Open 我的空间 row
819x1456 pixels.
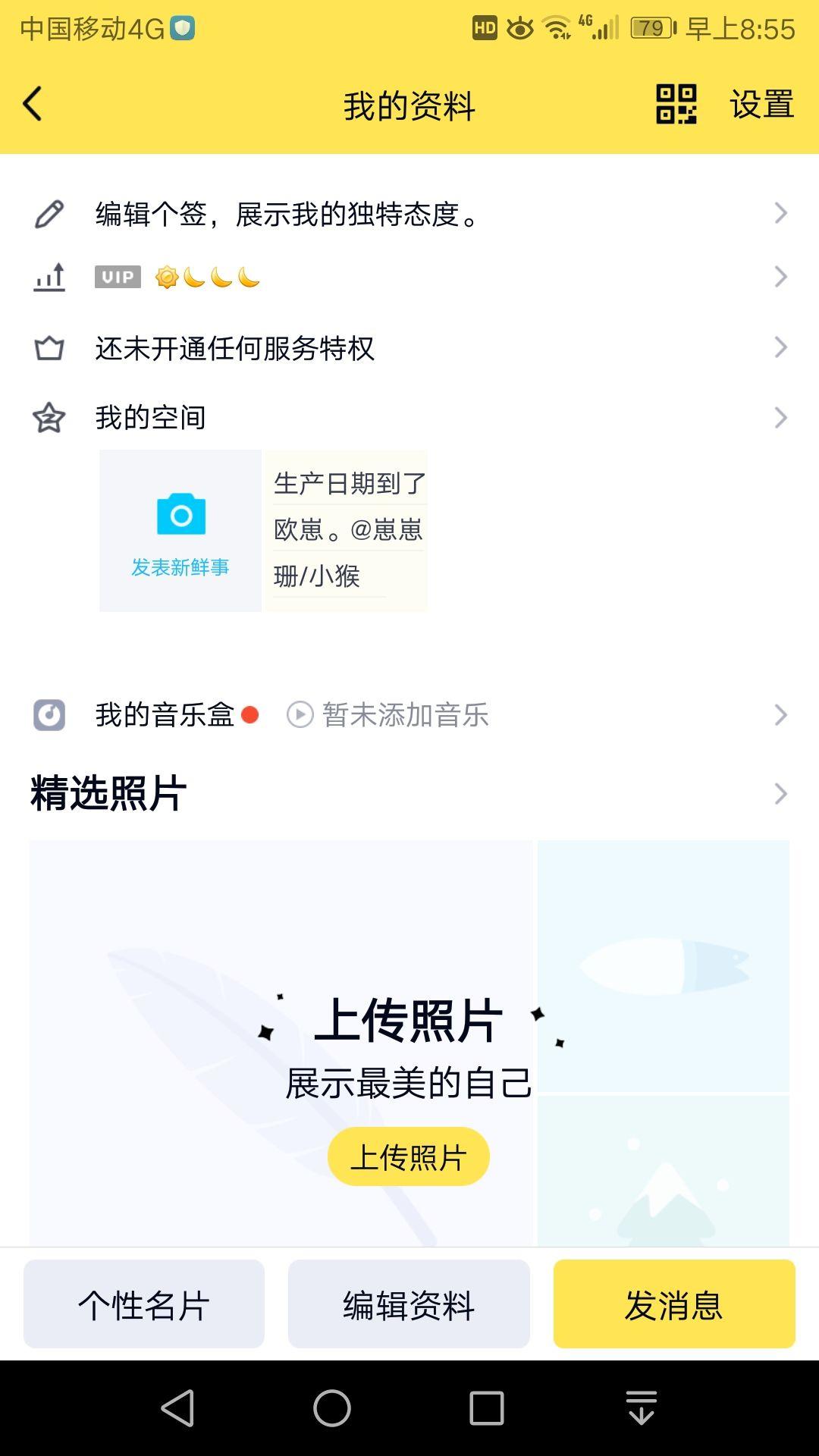coord(409,418)
